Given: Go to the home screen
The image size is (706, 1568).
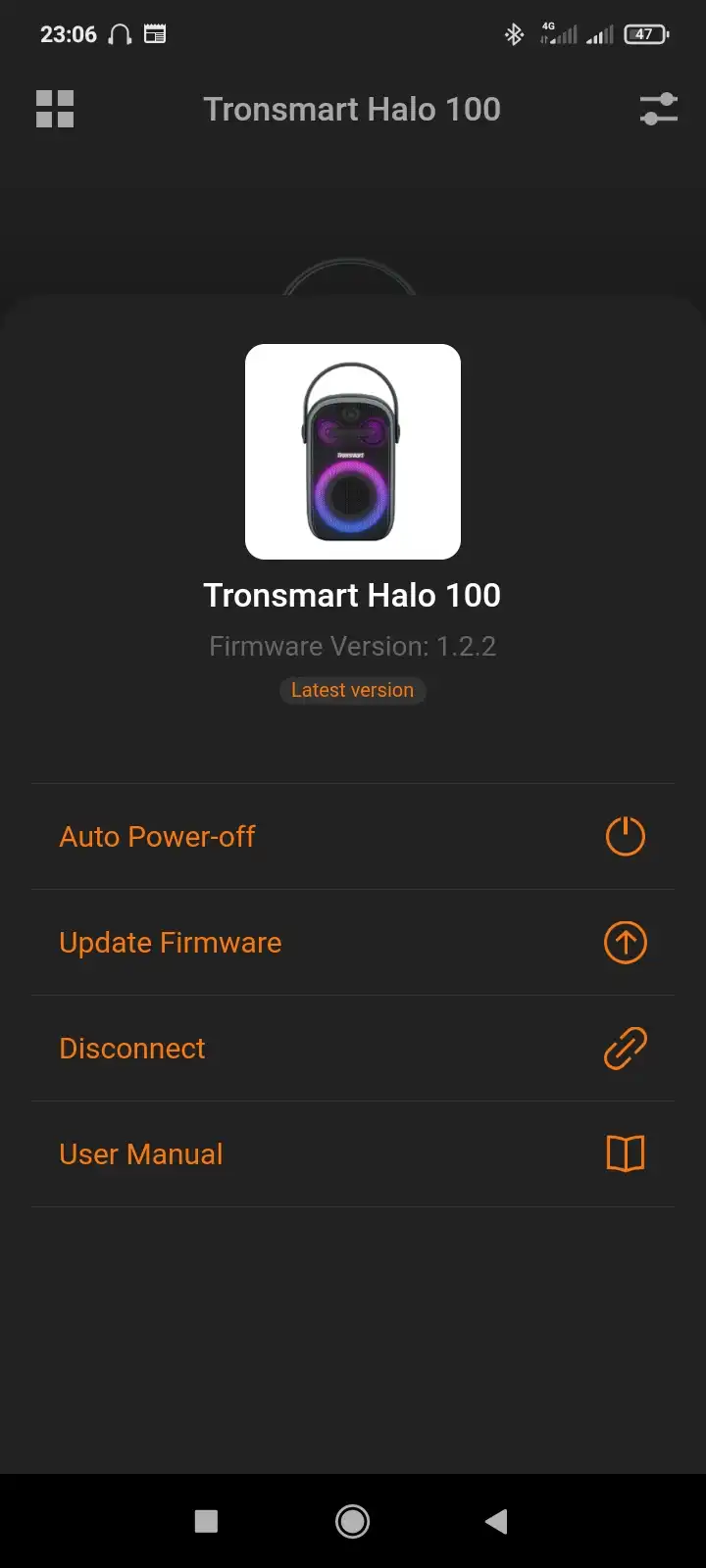Looking at the screenshot, I should (x=352, y=1521).
